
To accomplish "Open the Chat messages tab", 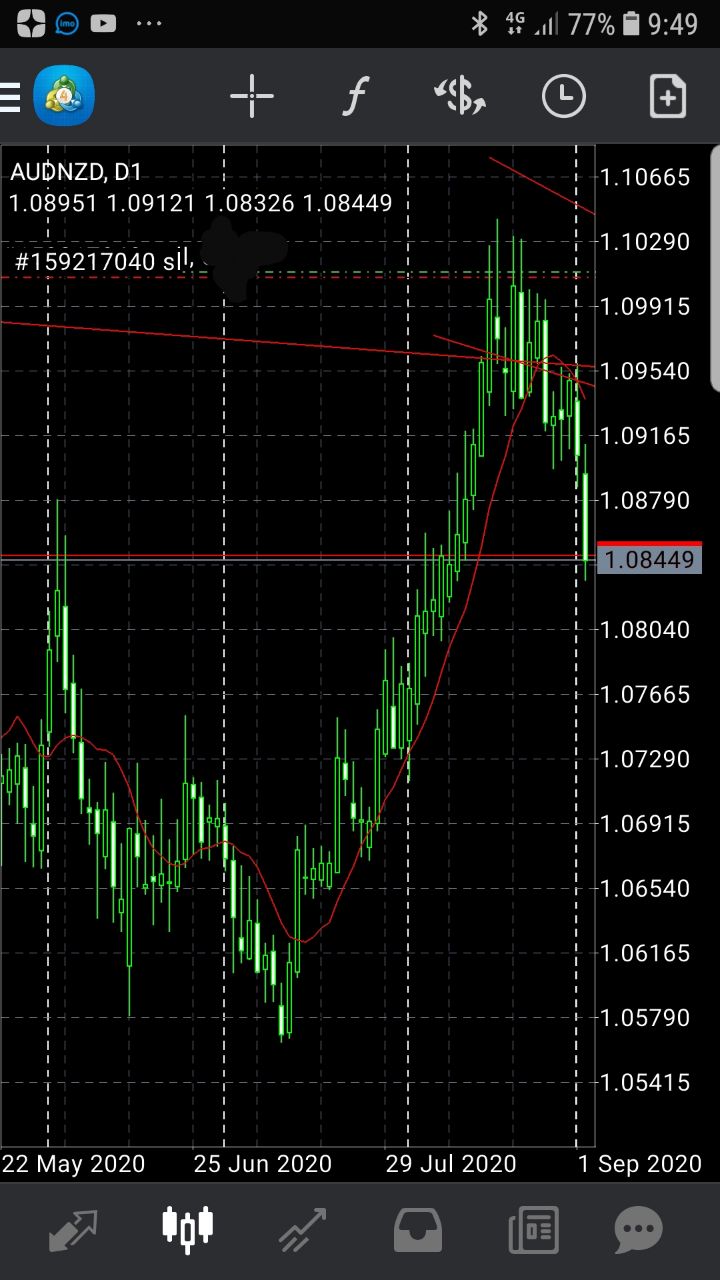I will pyautogui.click(x=638, y=1231).
